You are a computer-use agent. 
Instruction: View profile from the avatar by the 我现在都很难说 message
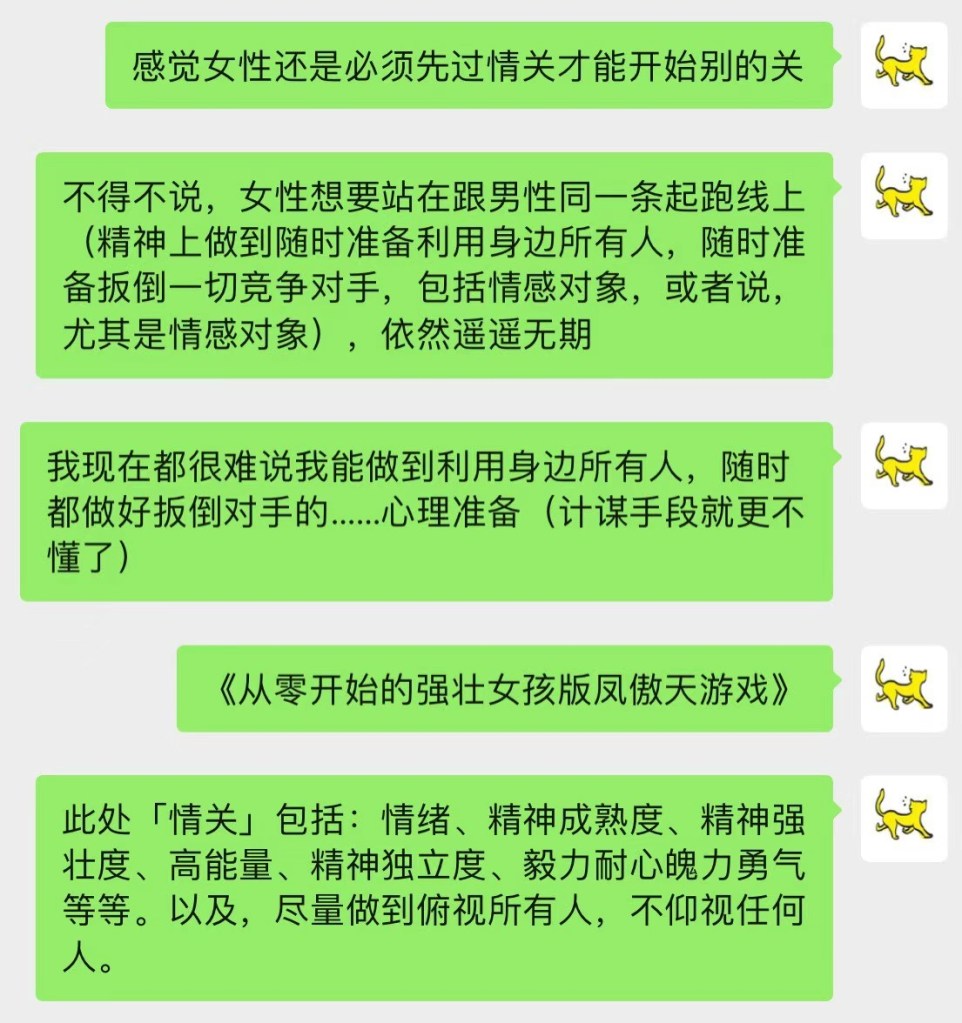click(903, 465)
